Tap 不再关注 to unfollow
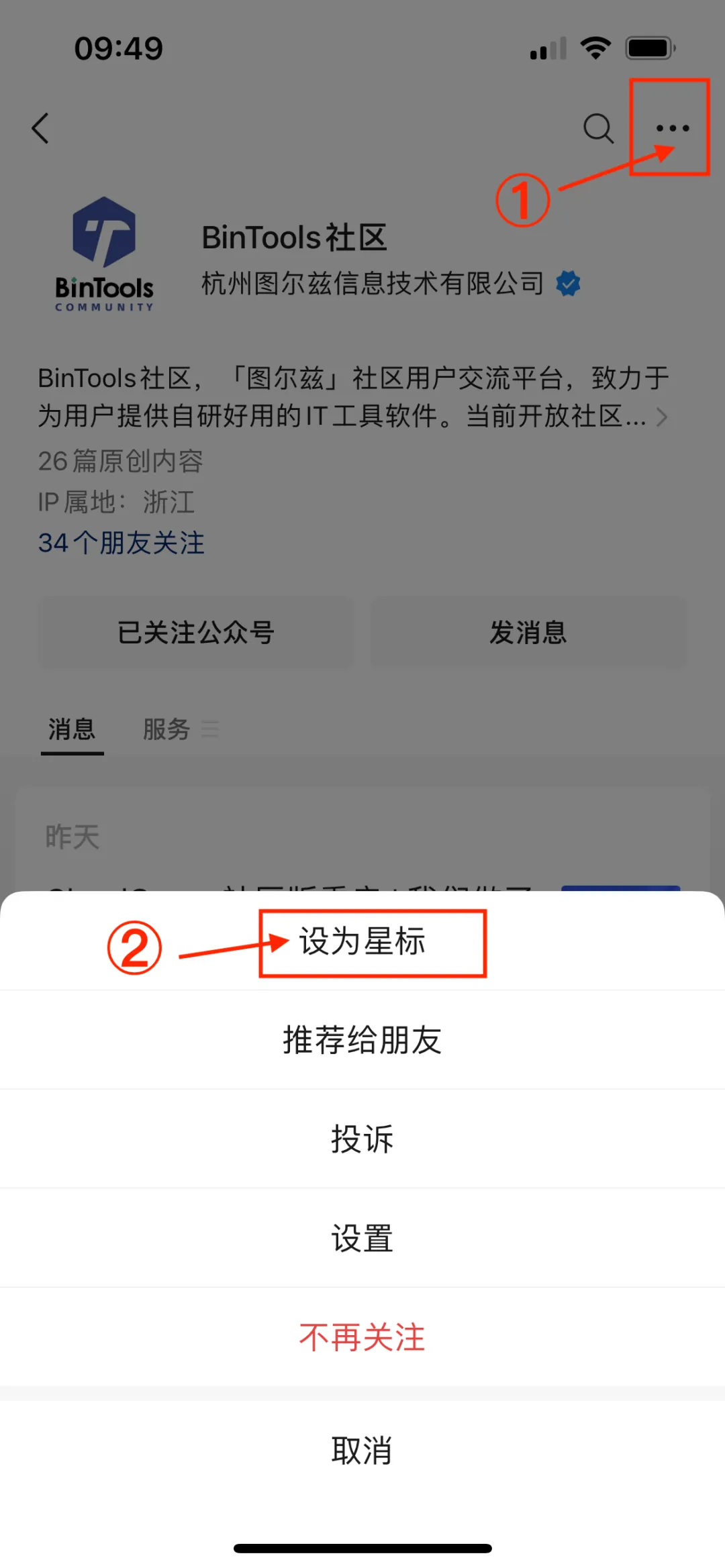This screenshot has width=725, height=1568. 362,1337
